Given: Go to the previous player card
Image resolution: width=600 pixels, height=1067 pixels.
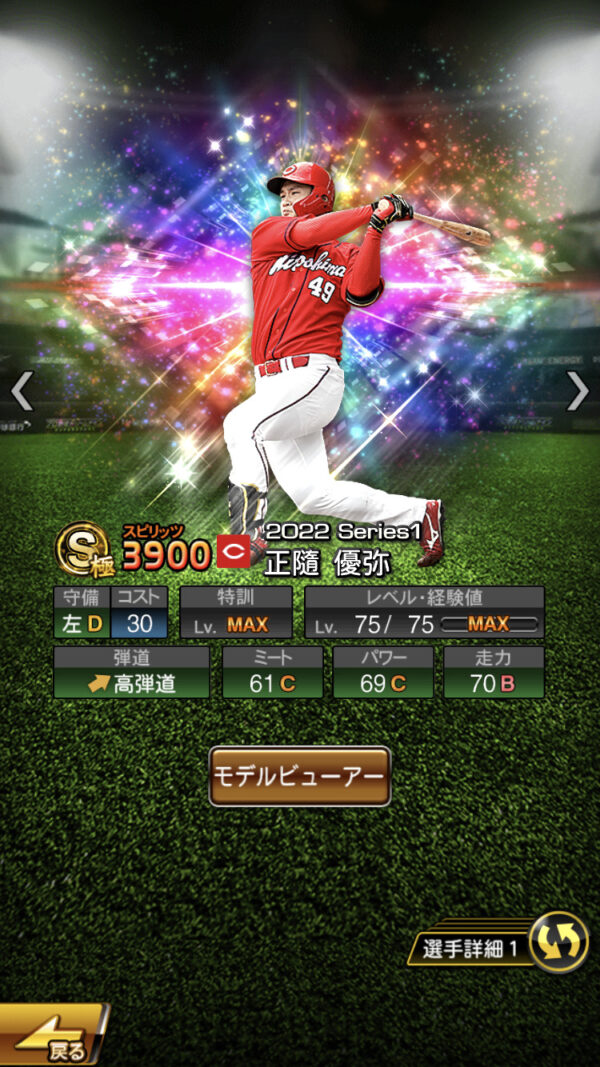Looking at the screenshot, I should pyautogui.click(x=22, y=391).
